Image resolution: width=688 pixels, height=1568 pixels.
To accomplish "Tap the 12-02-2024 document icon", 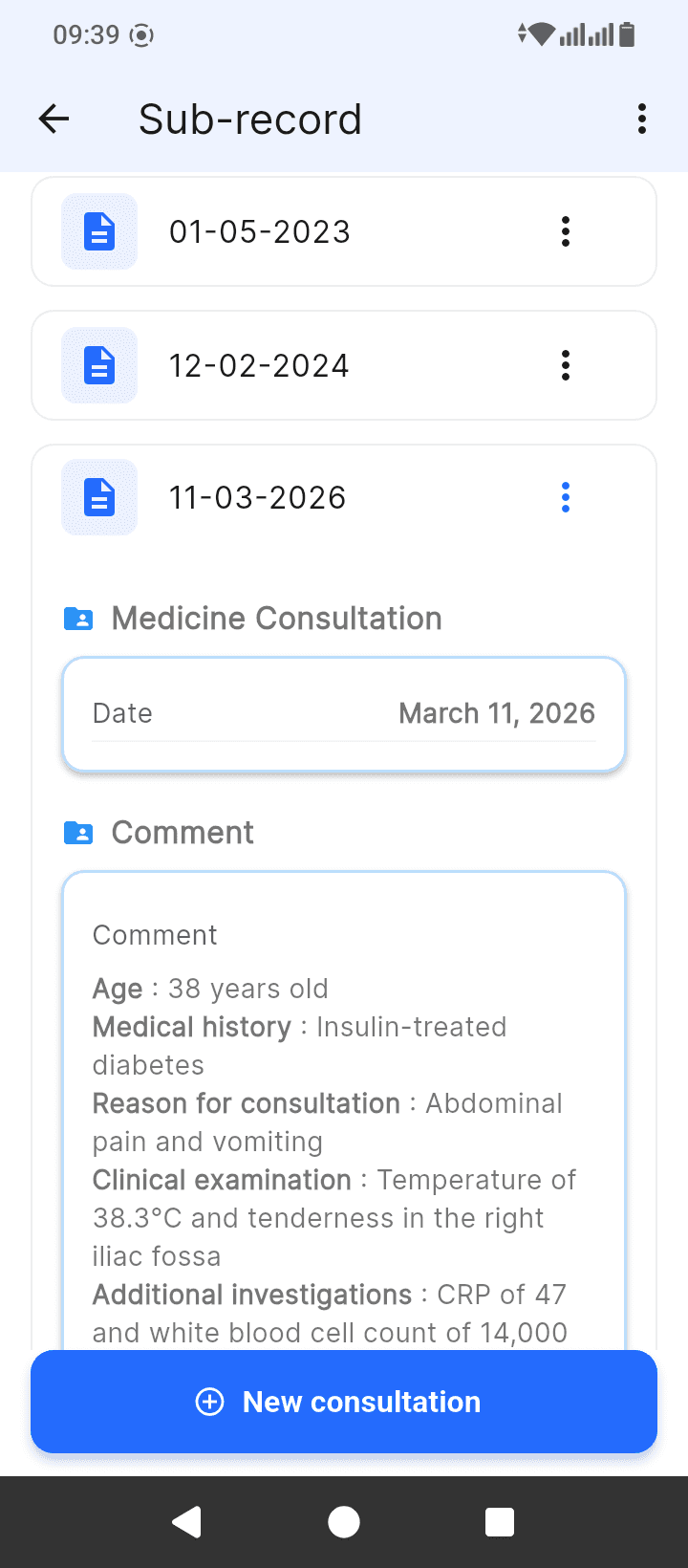I will pos(98,364).
